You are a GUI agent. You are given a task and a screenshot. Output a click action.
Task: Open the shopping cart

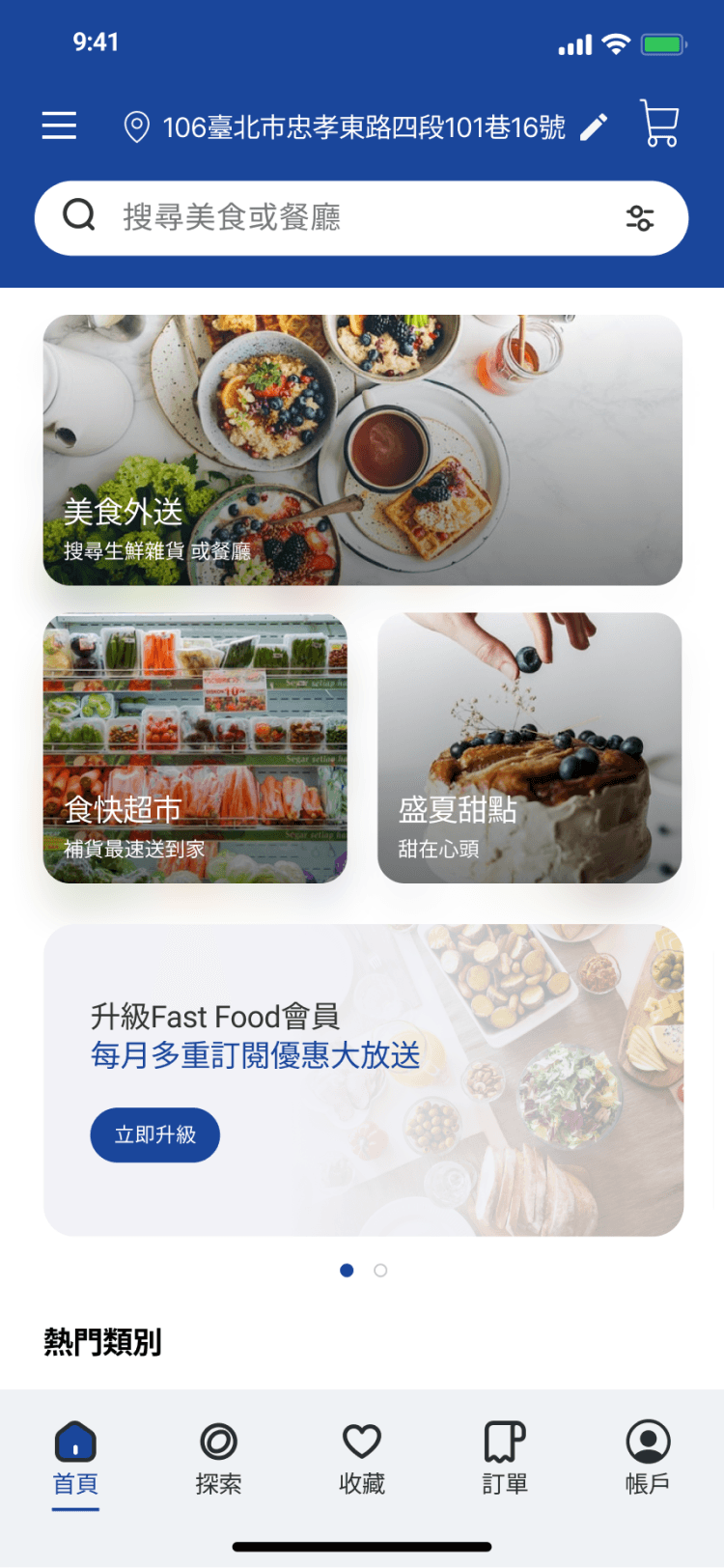[660, 124]
